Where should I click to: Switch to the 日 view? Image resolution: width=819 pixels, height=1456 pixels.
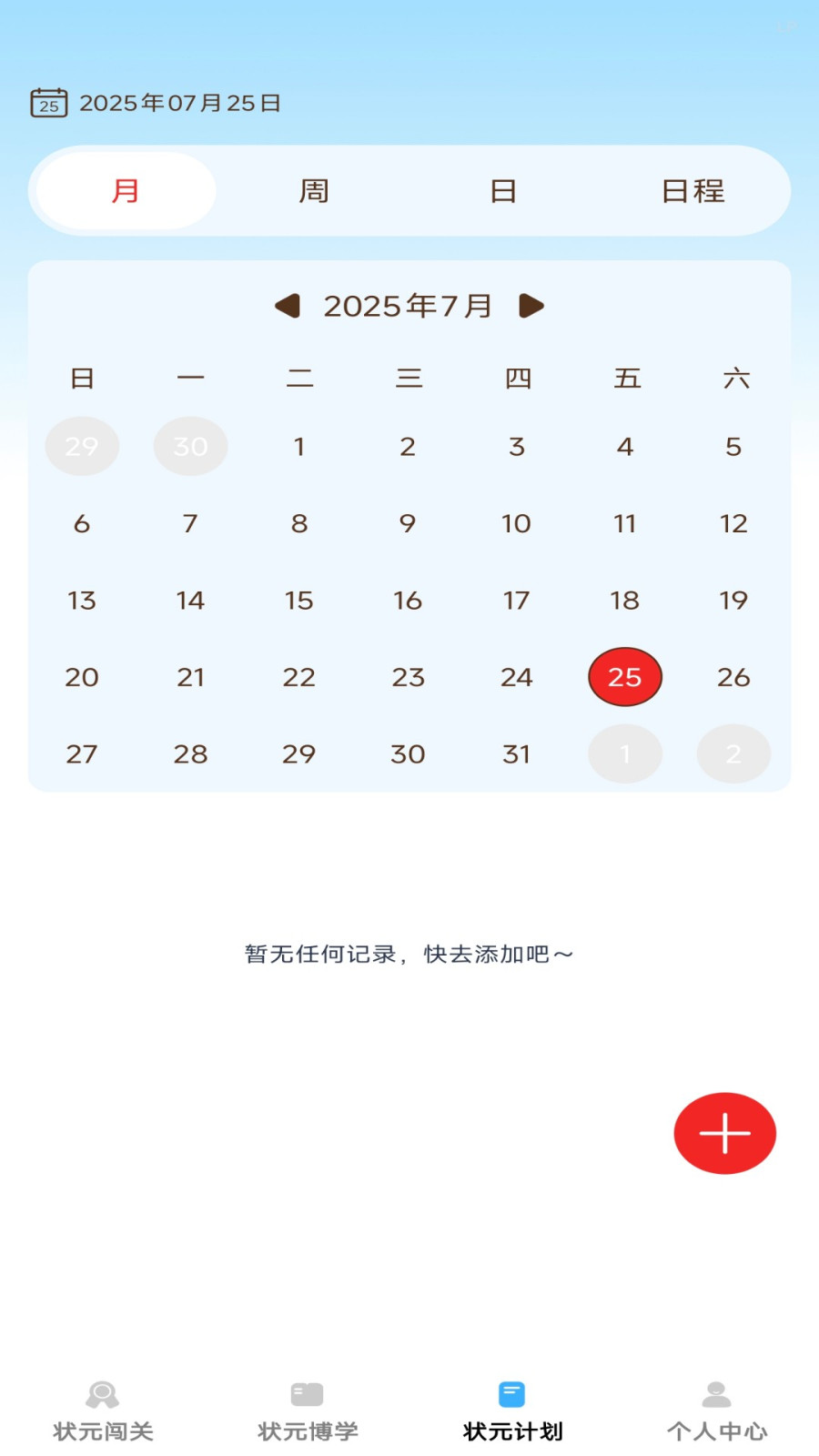pos(503,191)
